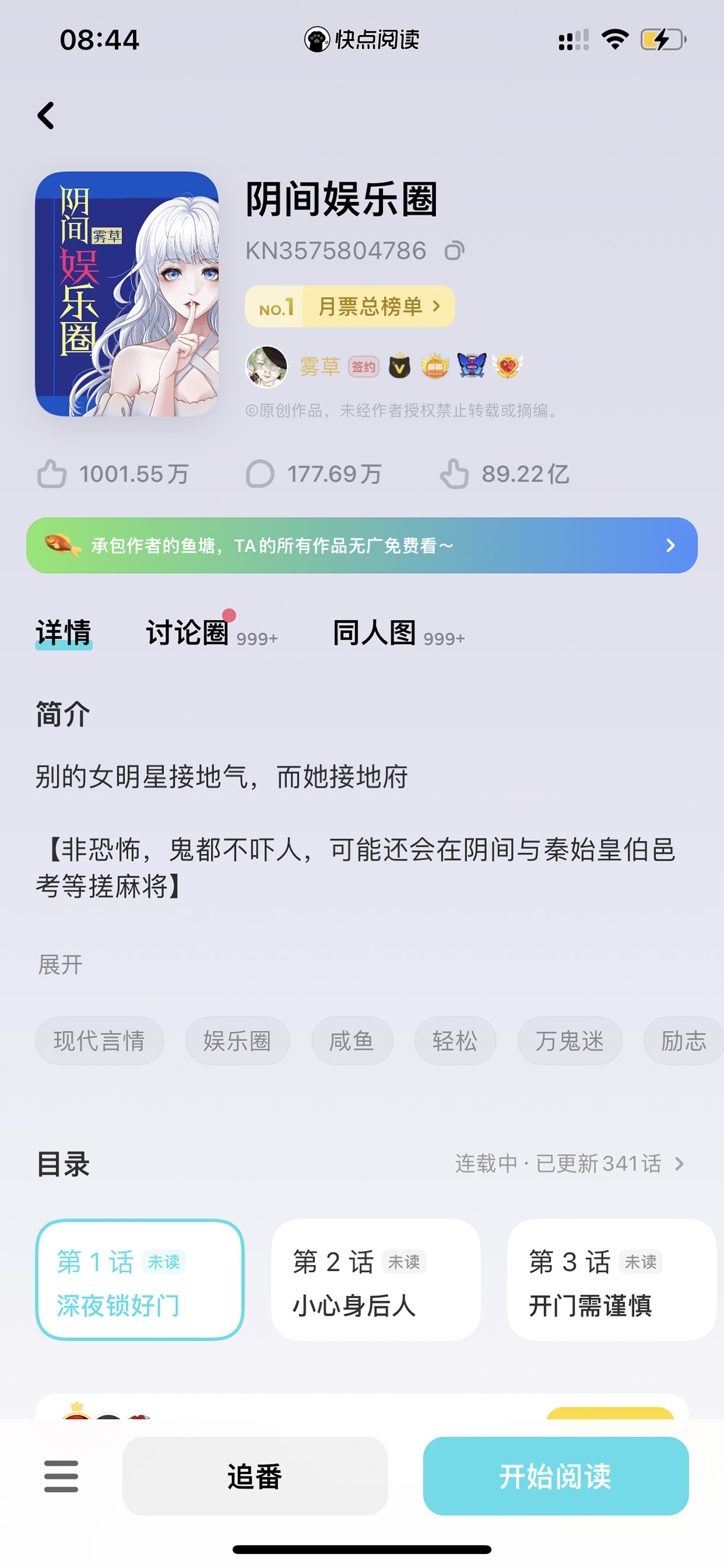Open chapter 第3话 开门需谨慎
This screenshot has width=724, height=1568.
(x=612, y=1279)
